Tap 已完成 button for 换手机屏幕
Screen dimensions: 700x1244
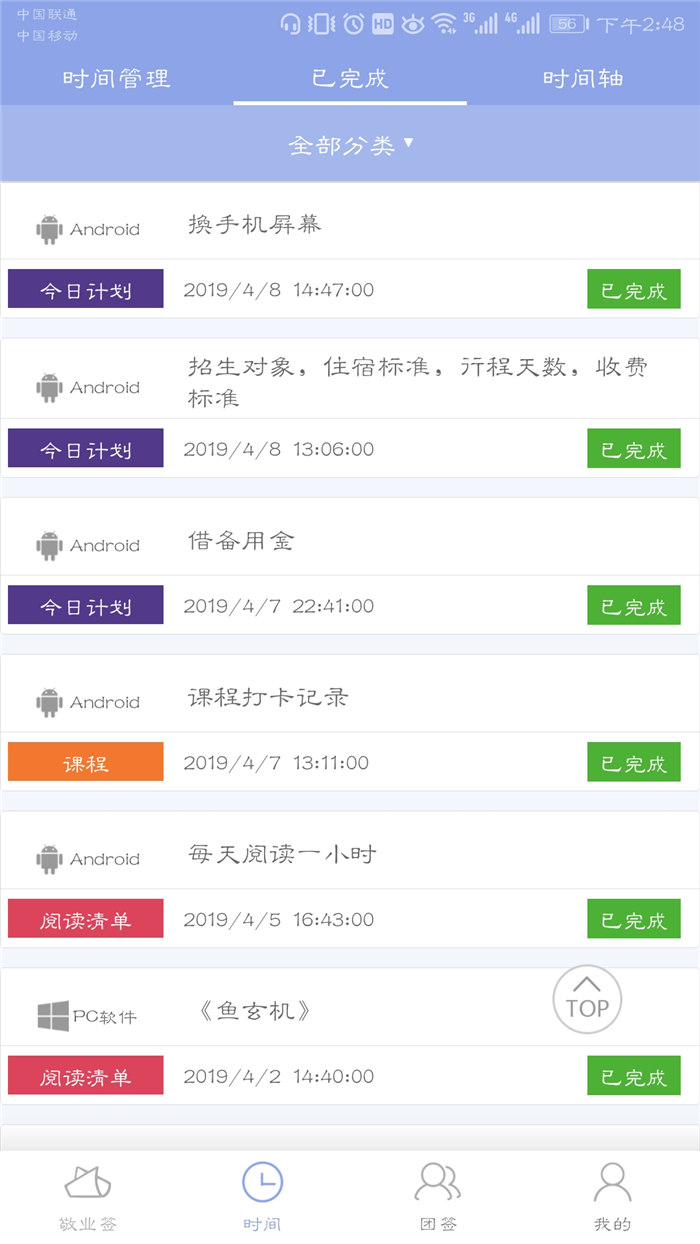pos(634,290)
